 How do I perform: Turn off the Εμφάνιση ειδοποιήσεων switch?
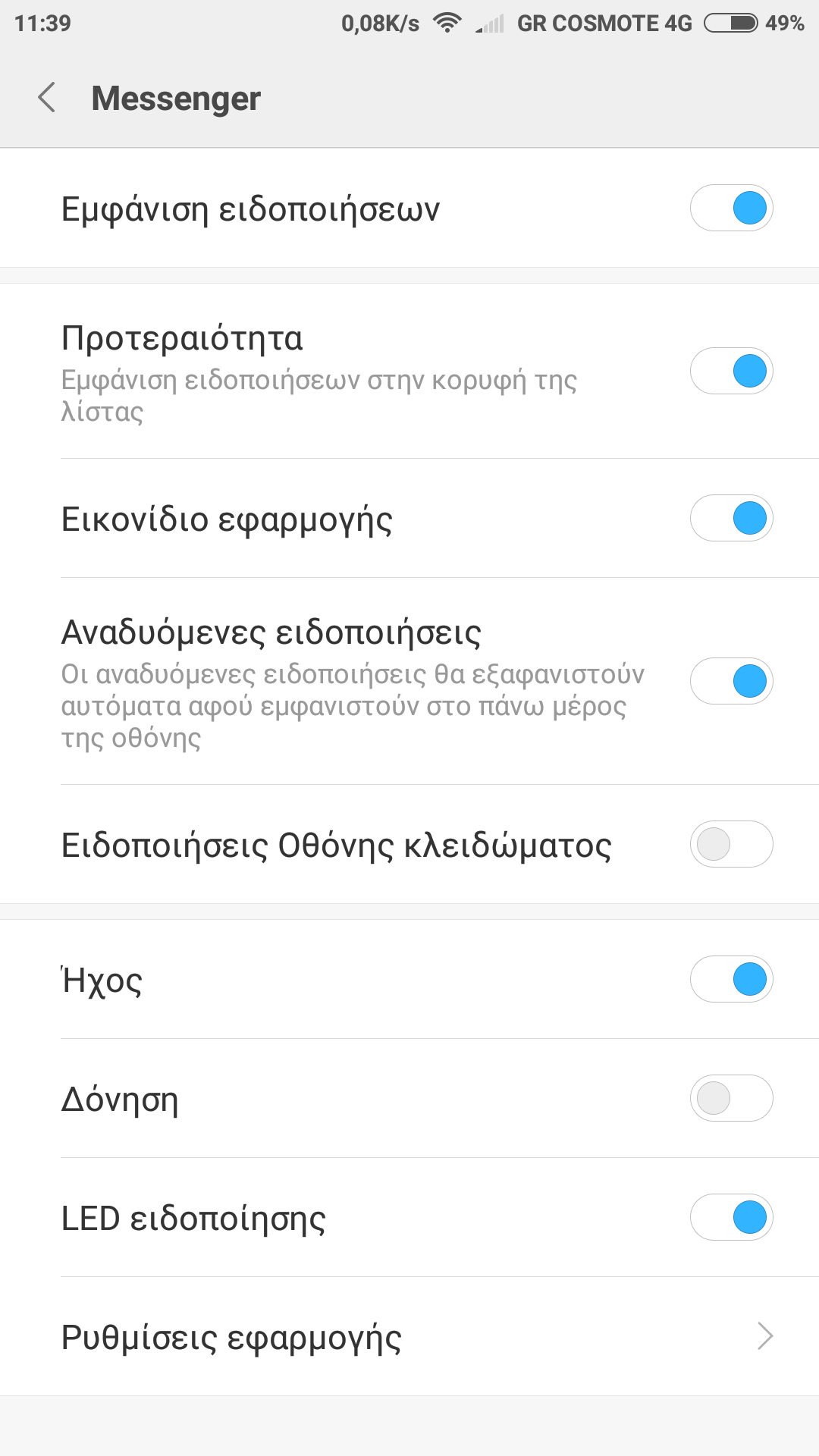coord(731,208)
